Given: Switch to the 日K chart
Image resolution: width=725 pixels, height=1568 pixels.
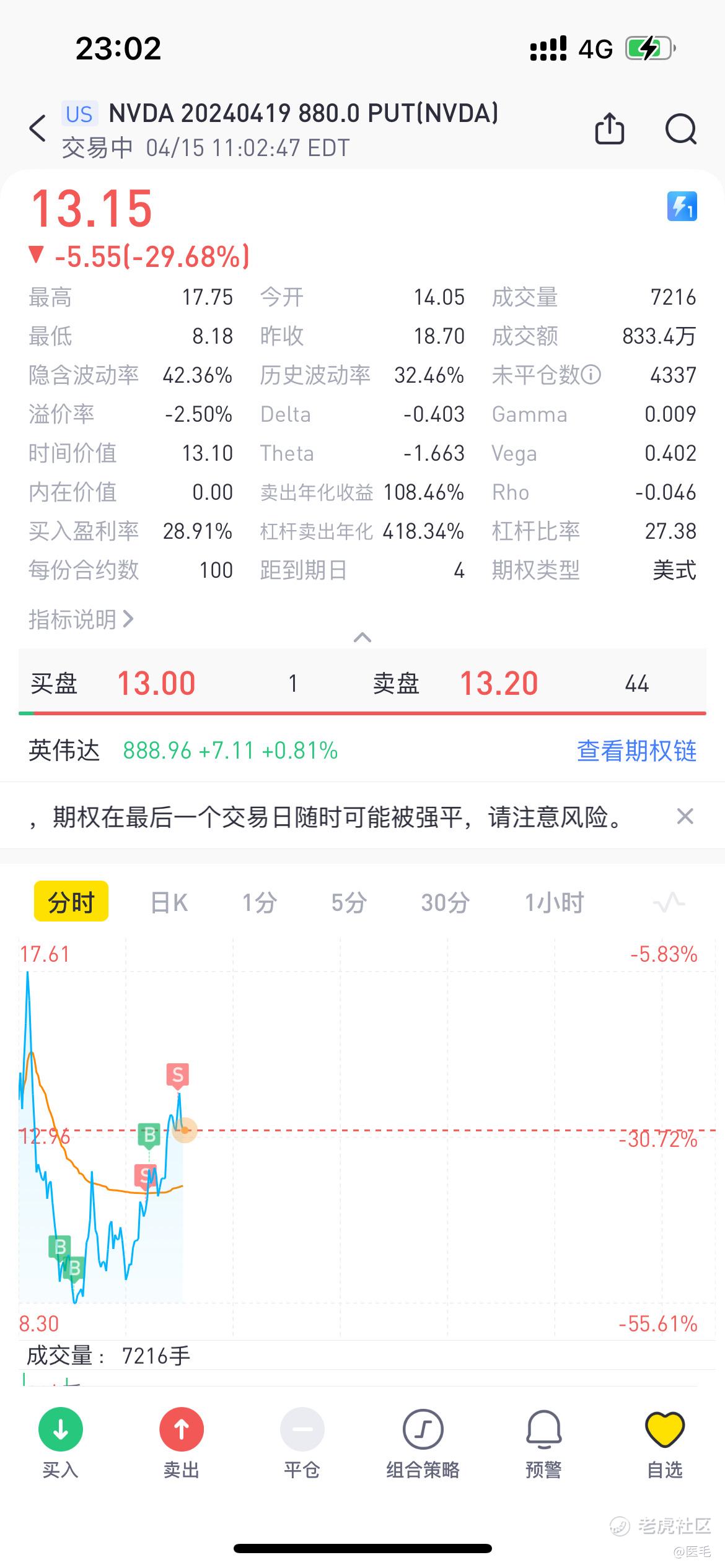Looking at the screenshot, I should 169,902.
